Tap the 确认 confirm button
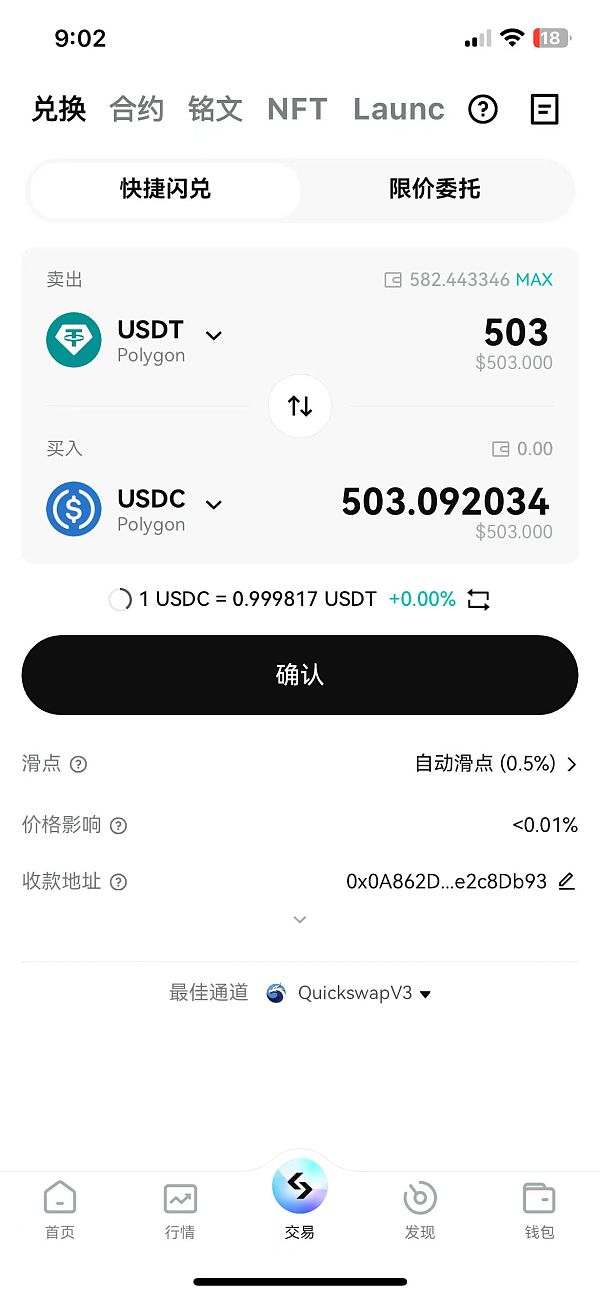The image size is (600, 1298). (300, 675)
